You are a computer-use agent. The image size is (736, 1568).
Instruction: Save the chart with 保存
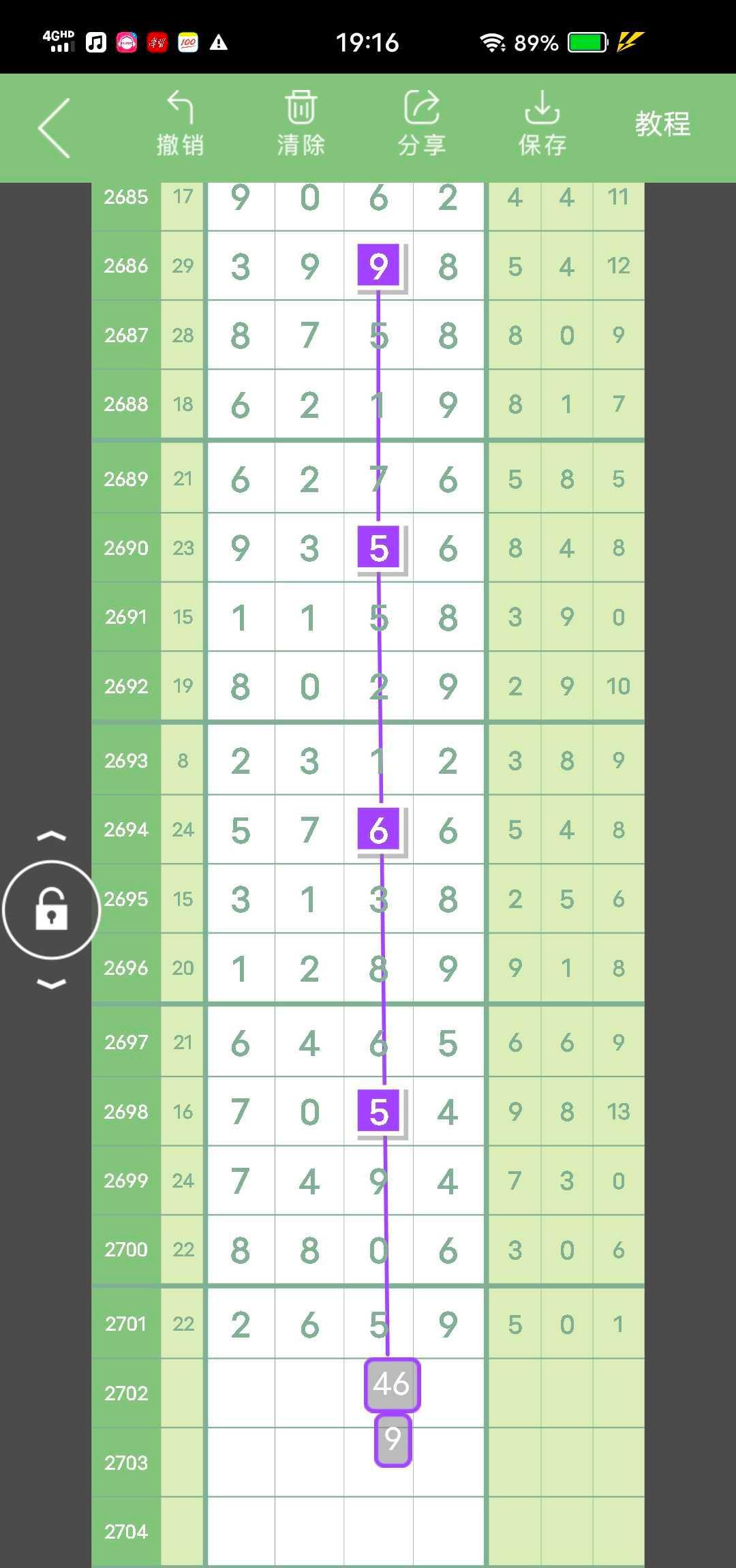[542, 124]
